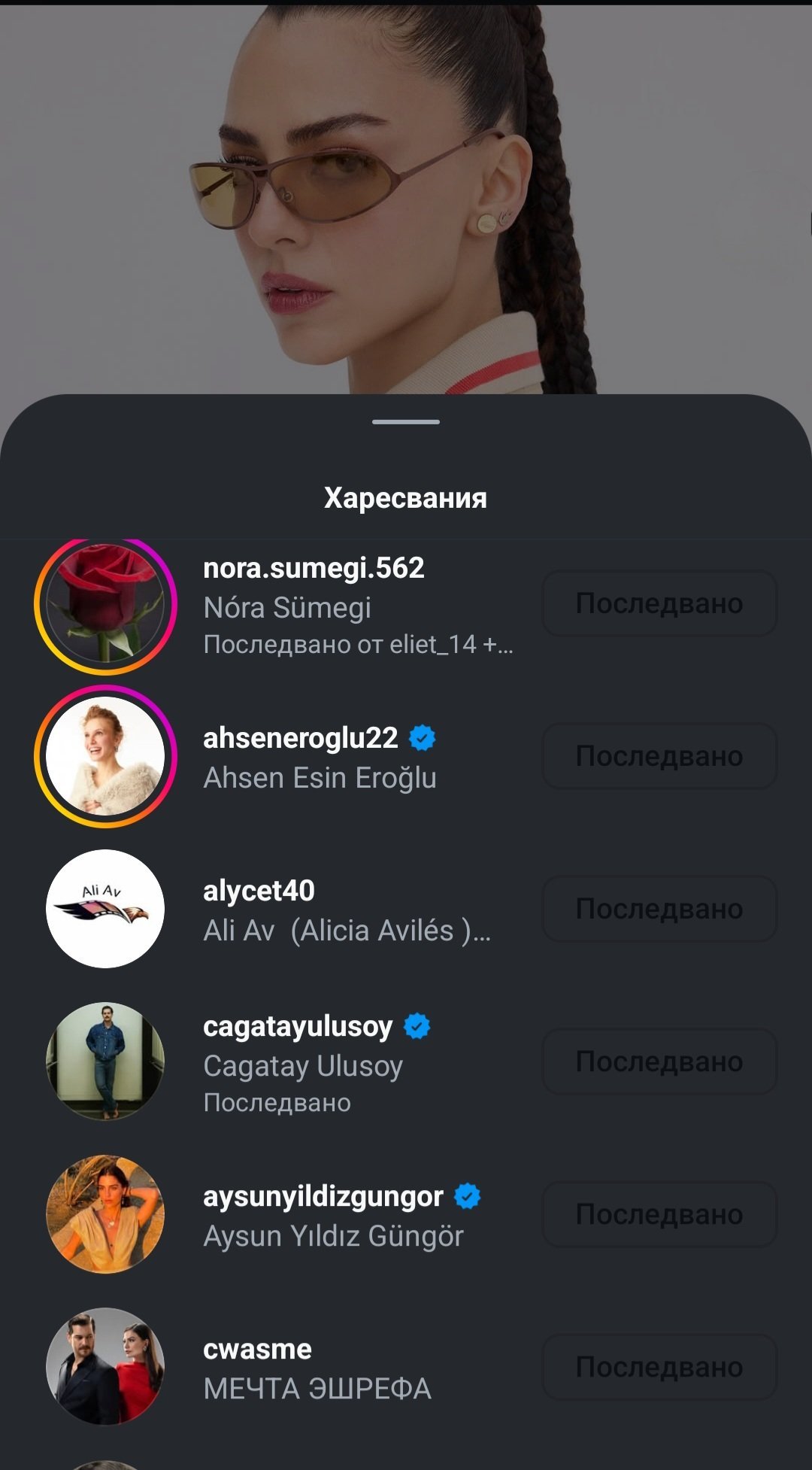View ahseneroglu22 story from the avatar ring
Image resolution: width=812 pixels, height=1470 pixels.
click(x=105, y=756)
